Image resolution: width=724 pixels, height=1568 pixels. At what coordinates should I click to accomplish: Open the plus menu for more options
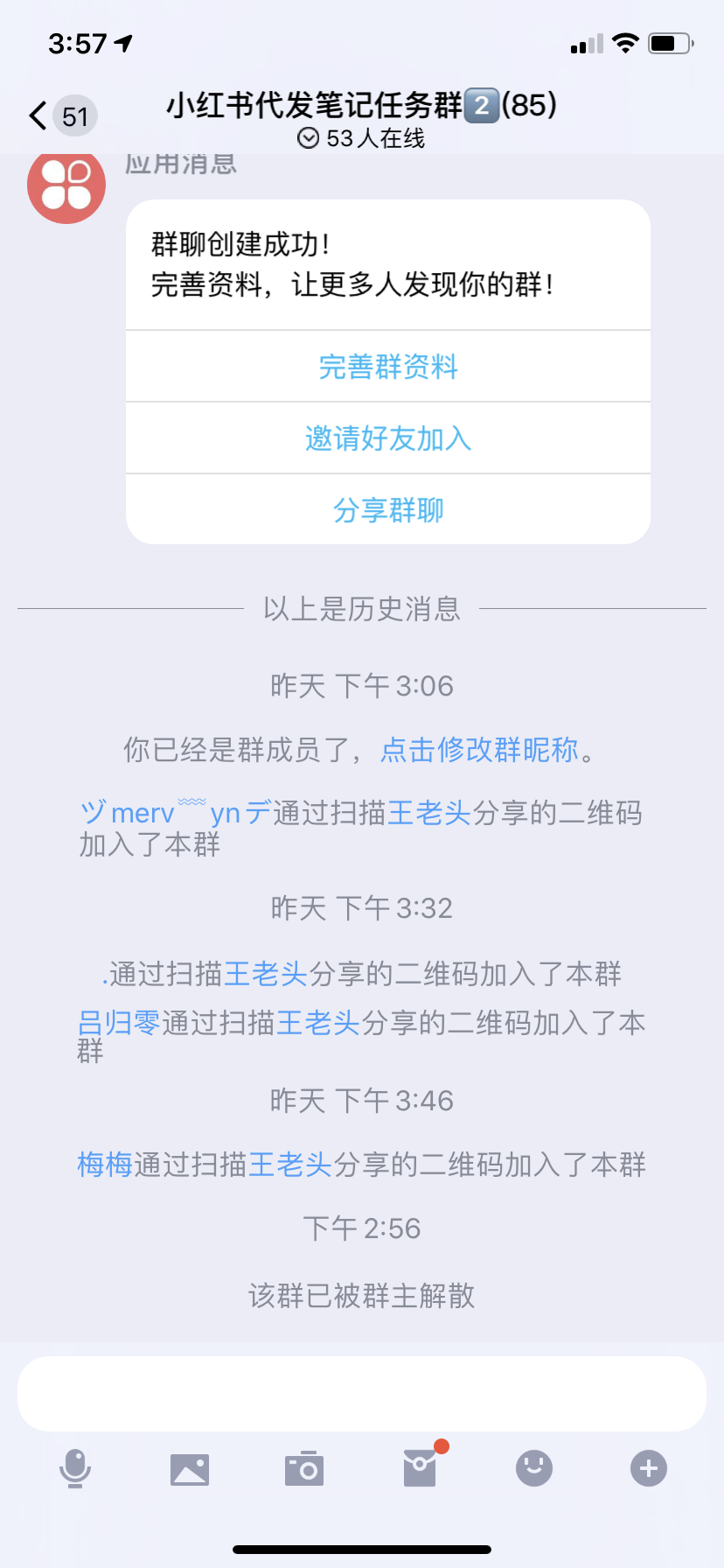649,1468
